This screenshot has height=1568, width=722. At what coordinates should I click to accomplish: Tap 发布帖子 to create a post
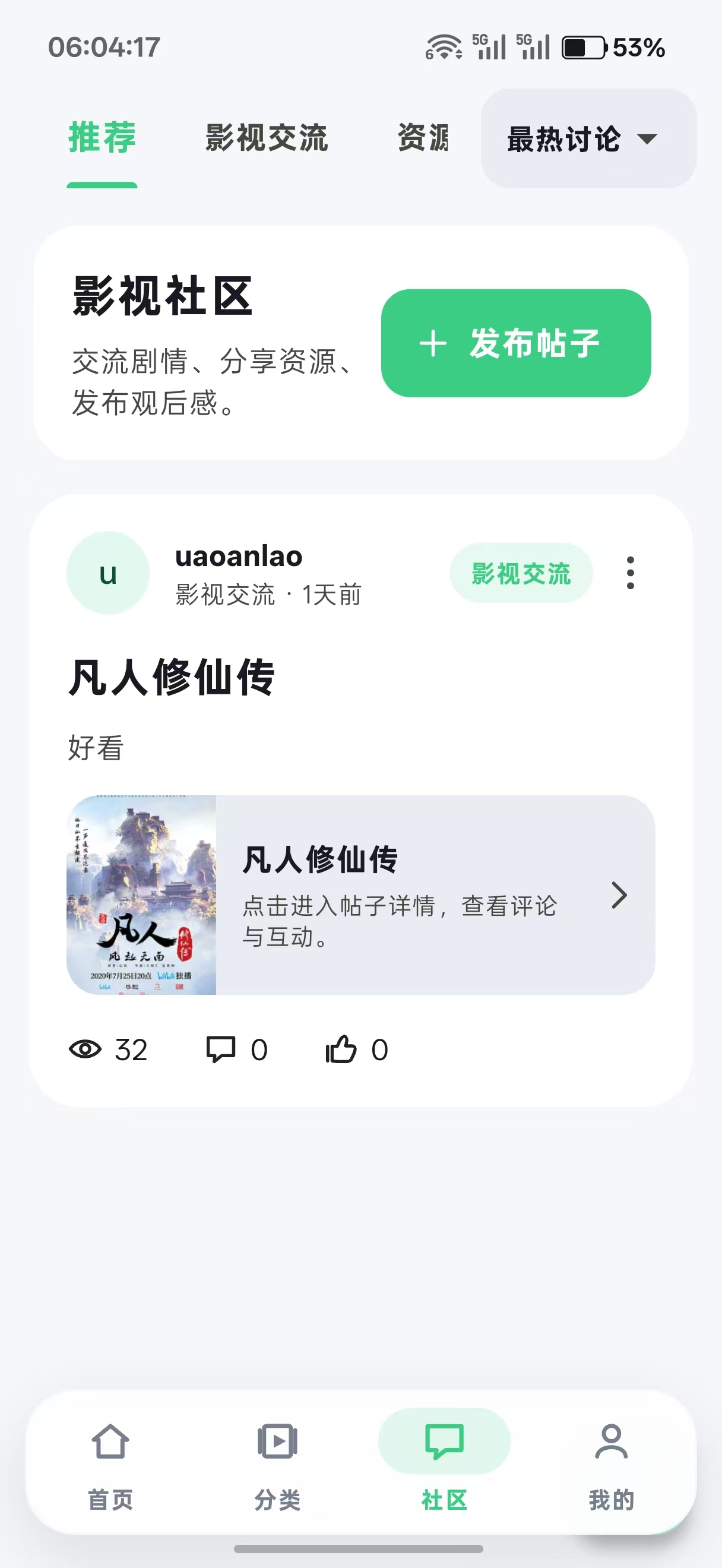pos(516,343)
